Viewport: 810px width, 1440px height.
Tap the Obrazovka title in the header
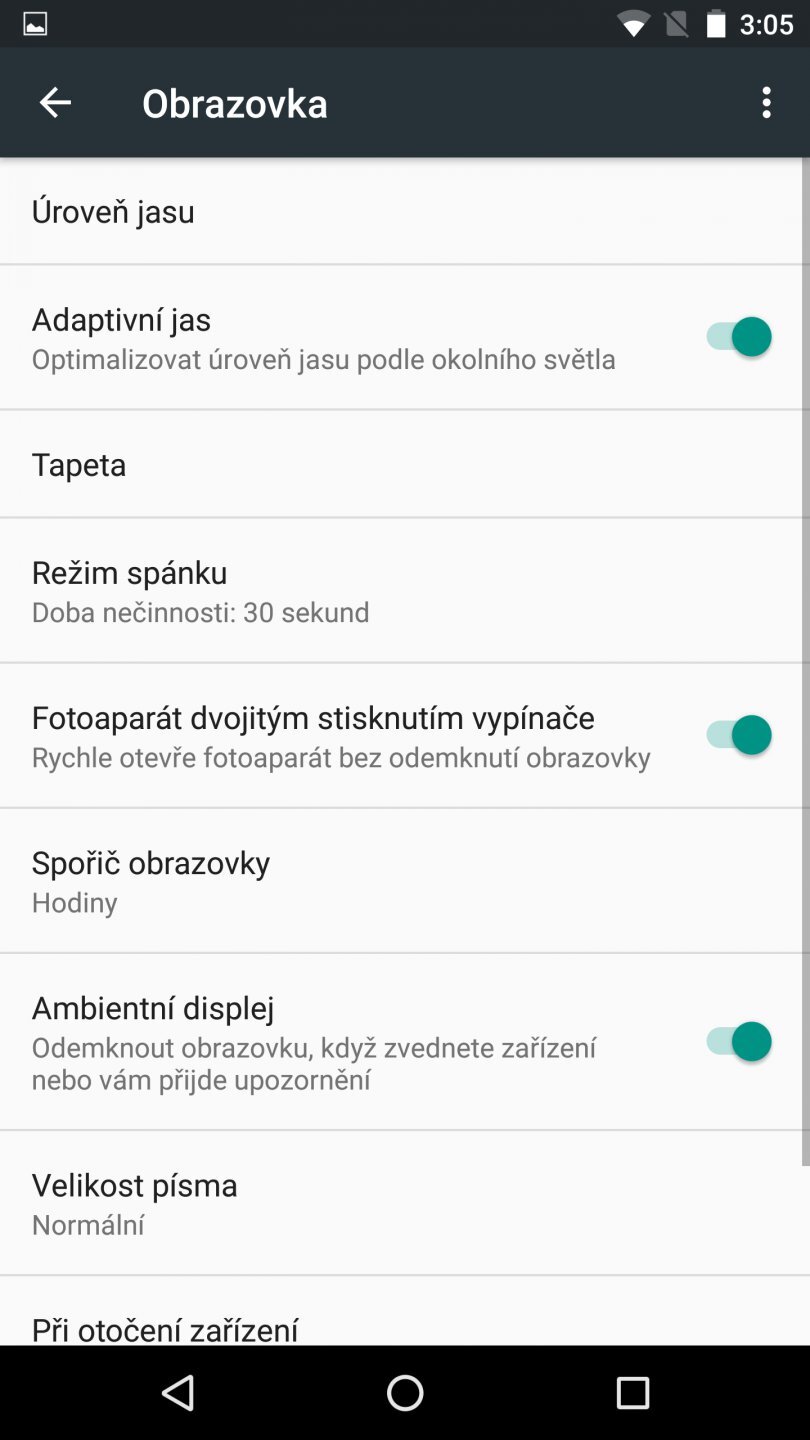(235, 102)
